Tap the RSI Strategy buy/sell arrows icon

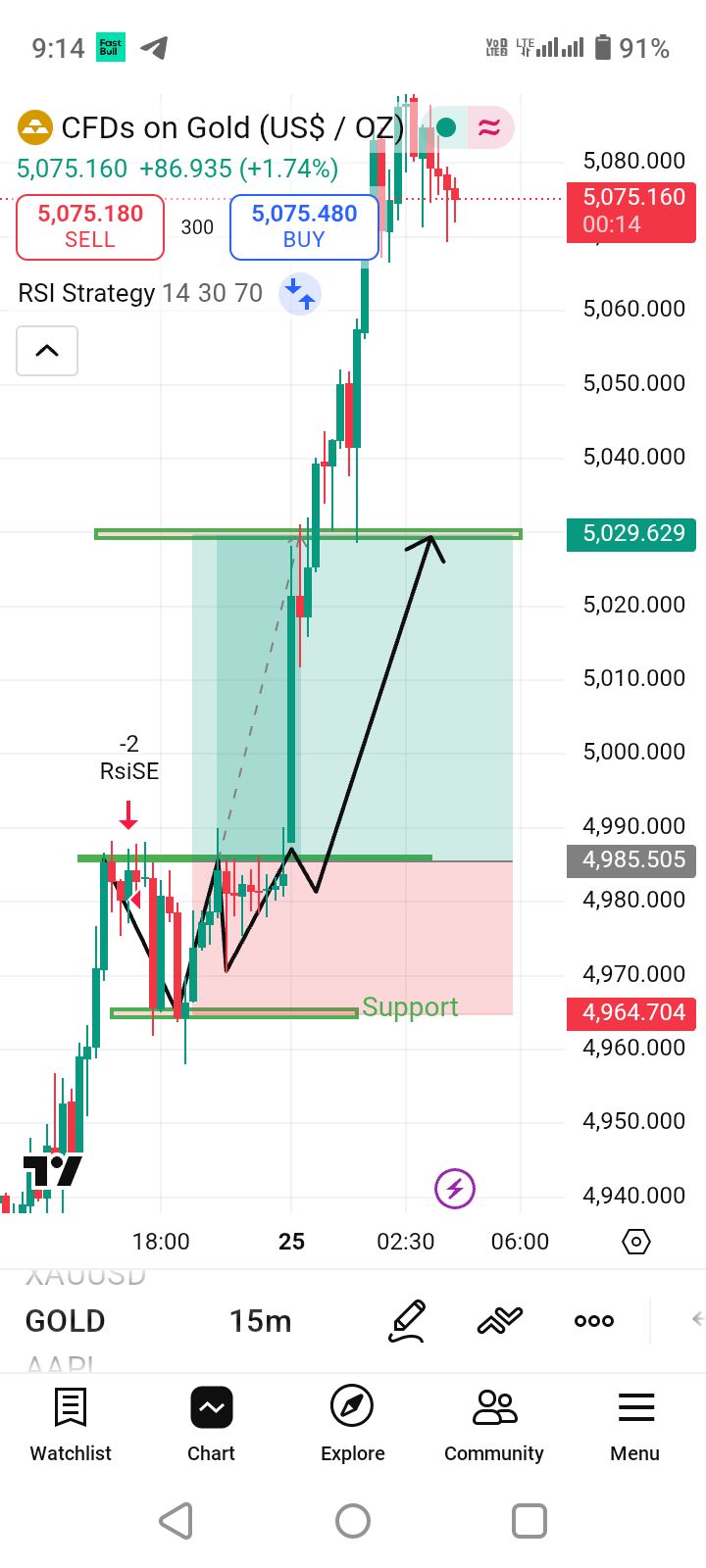point(300,294)
